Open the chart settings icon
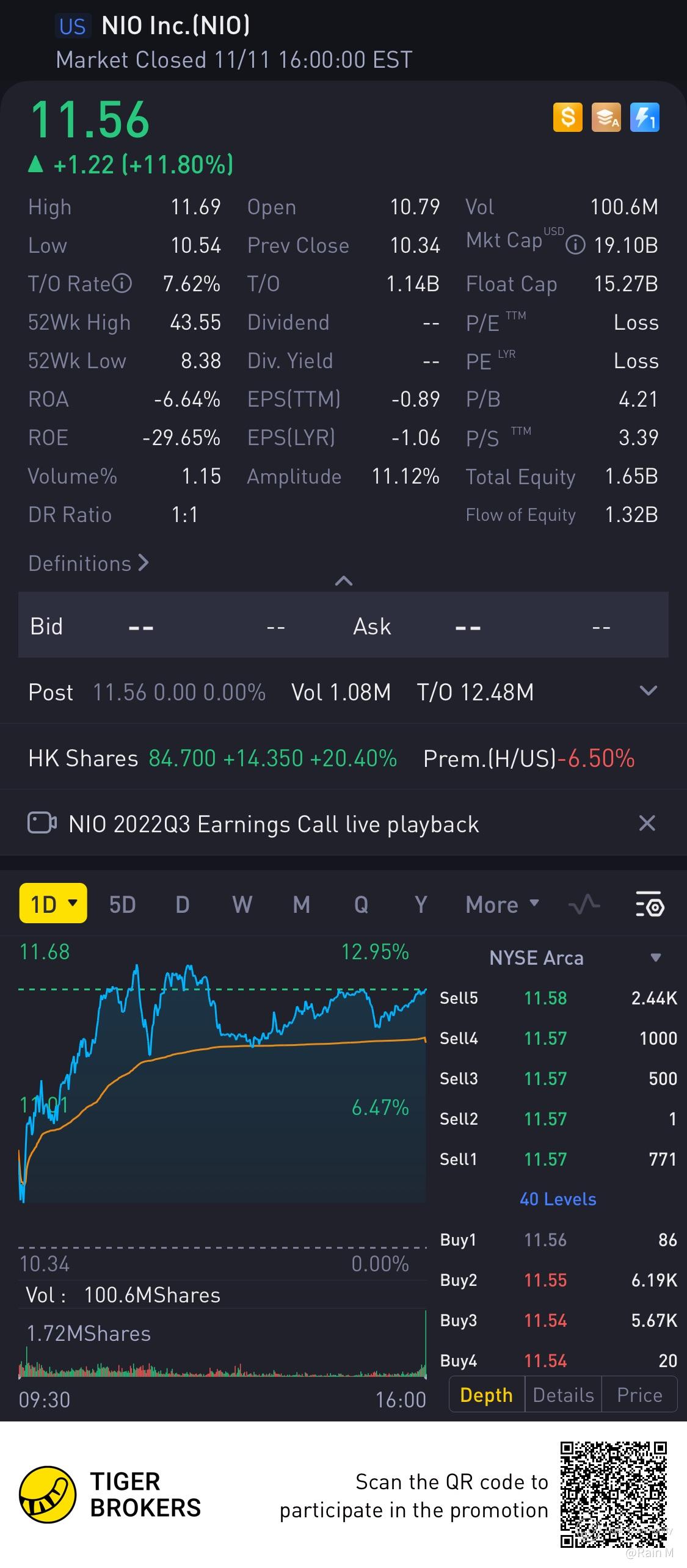The height and width of the screenshot is (1568, 687). 649,904
